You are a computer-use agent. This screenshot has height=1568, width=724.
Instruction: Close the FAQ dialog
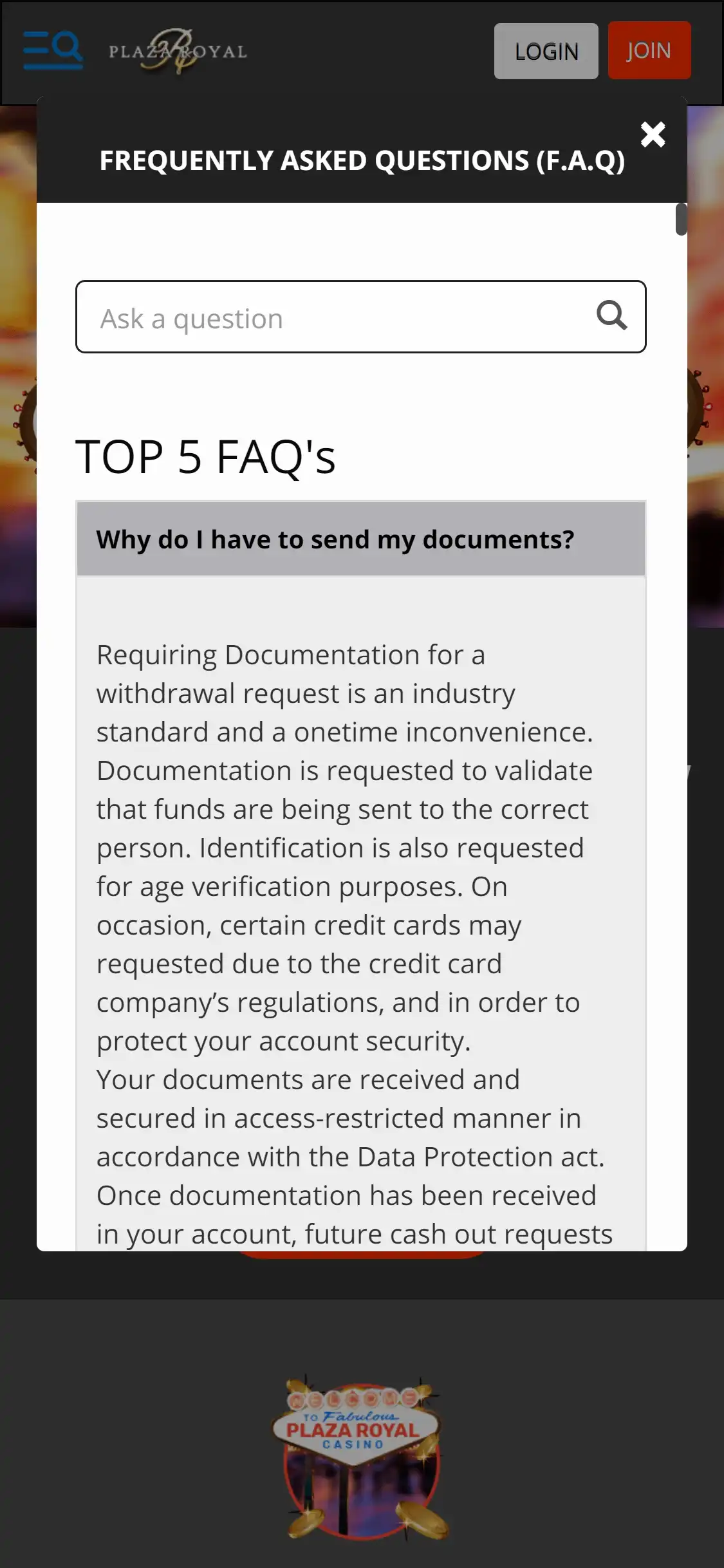tap(653, 135)
